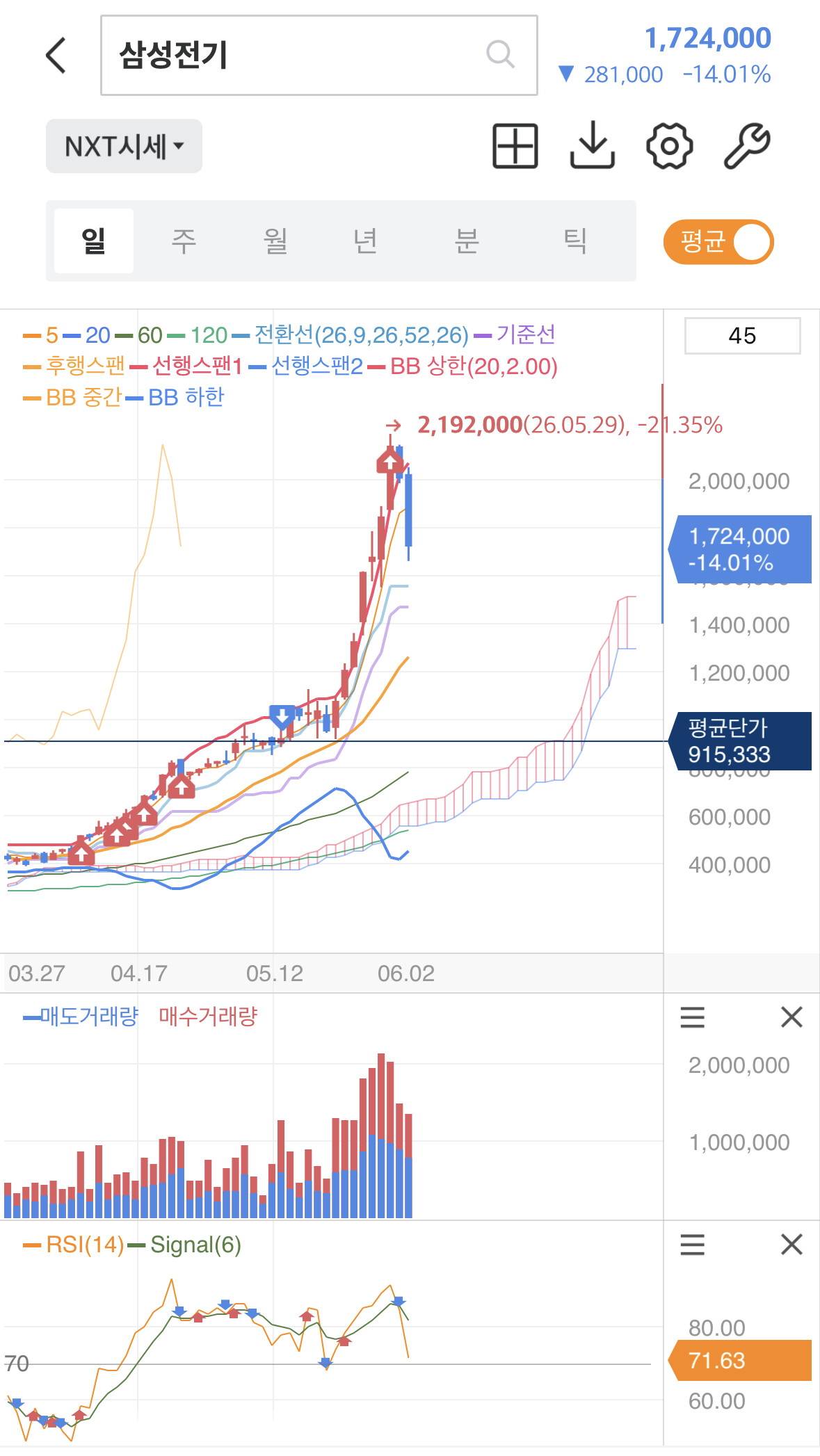Switch to the 틱 tick tab
This screenshot has width=820, height=1456.
[x=575, y=241]
